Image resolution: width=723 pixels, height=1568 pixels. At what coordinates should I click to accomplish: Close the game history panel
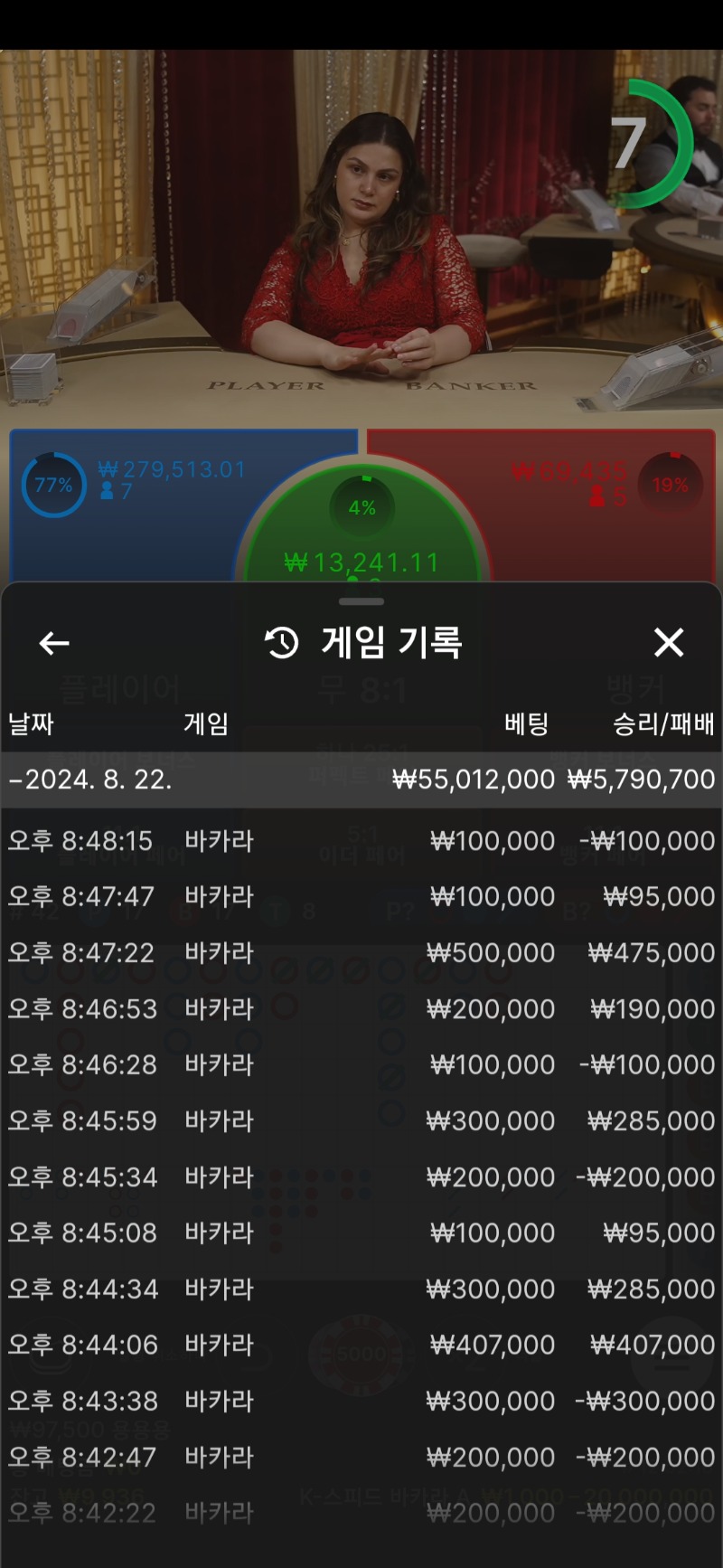[x=669, y=643]
